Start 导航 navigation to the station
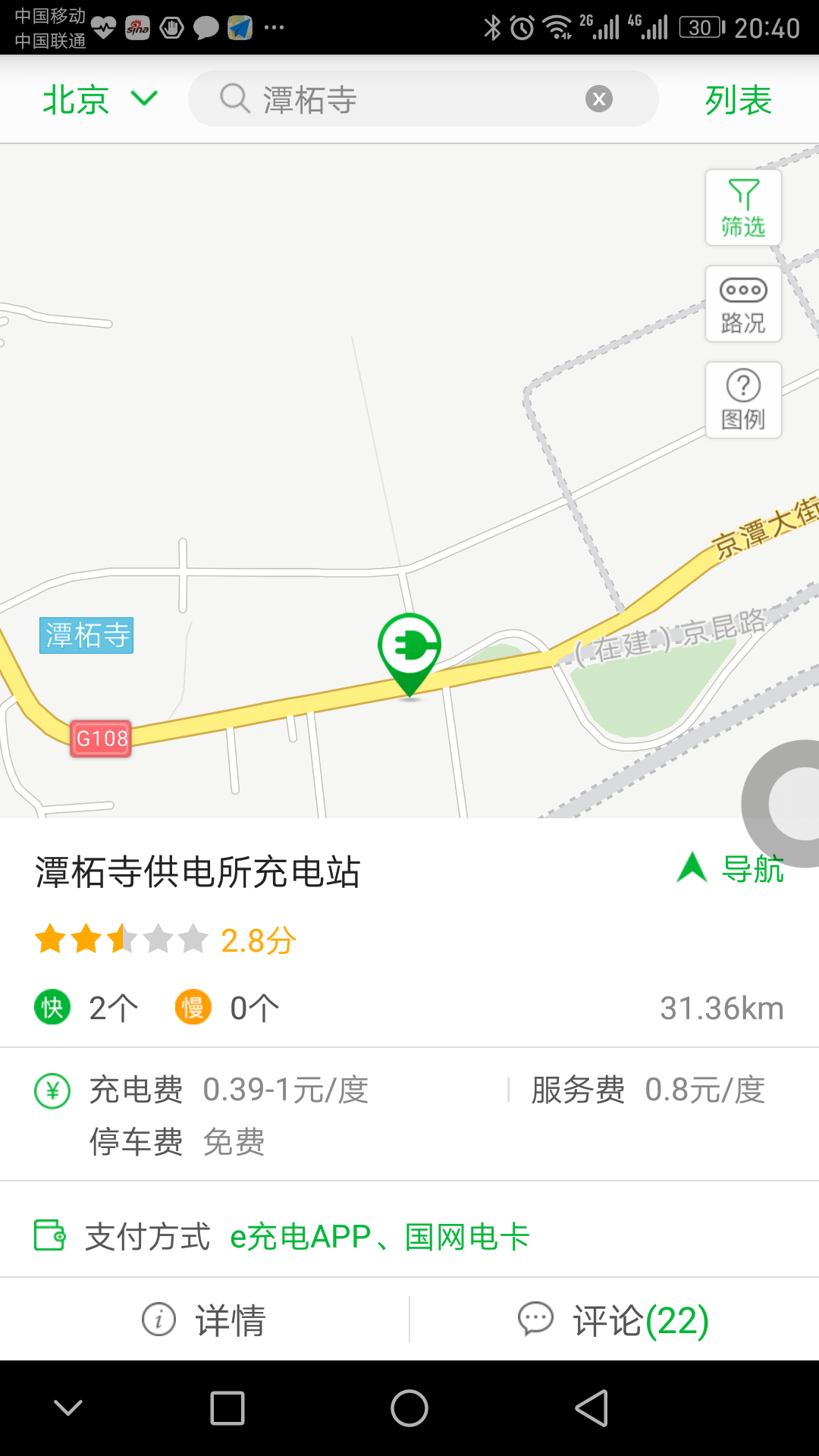The image size is (819, 1456). point(730,868)
